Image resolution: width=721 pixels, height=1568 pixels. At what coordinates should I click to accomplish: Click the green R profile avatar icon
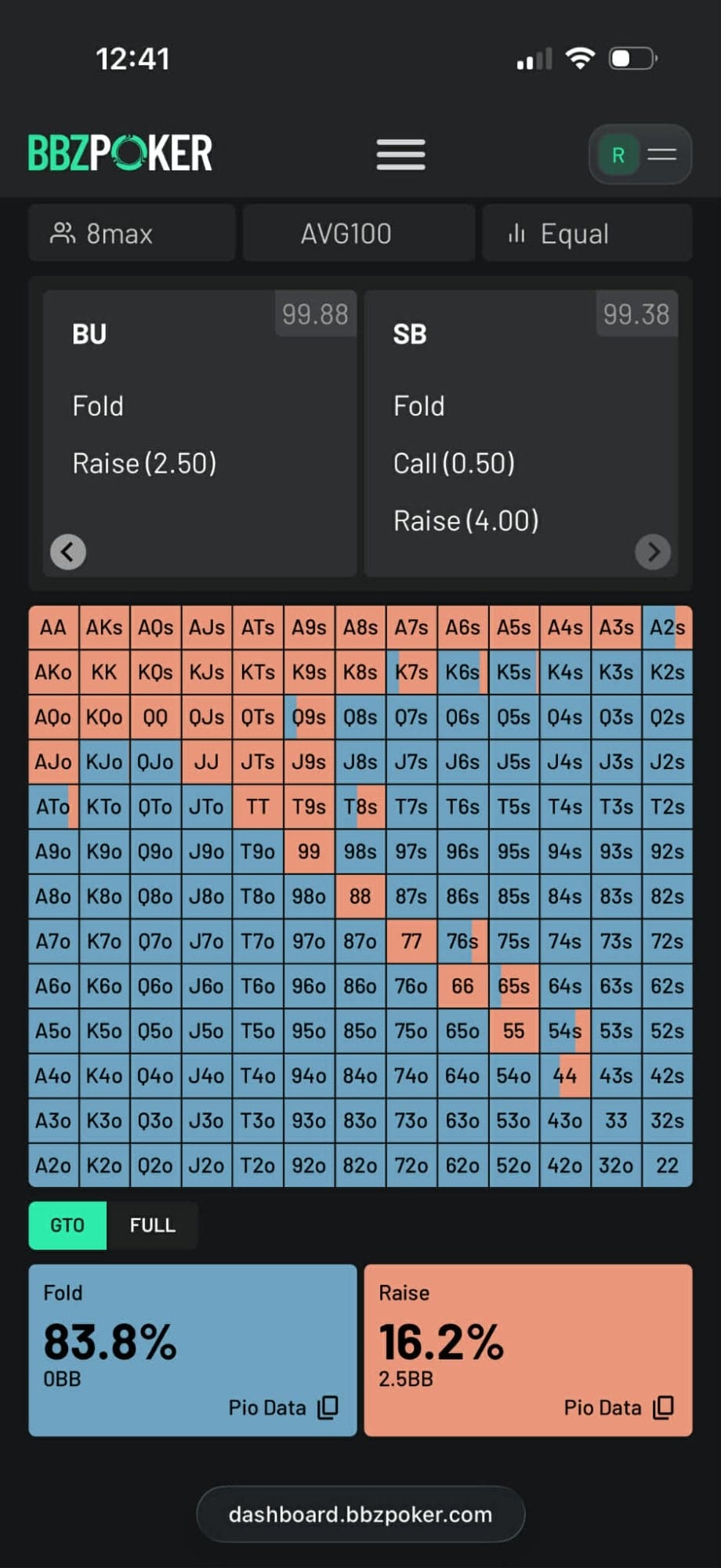pos(618,154)
